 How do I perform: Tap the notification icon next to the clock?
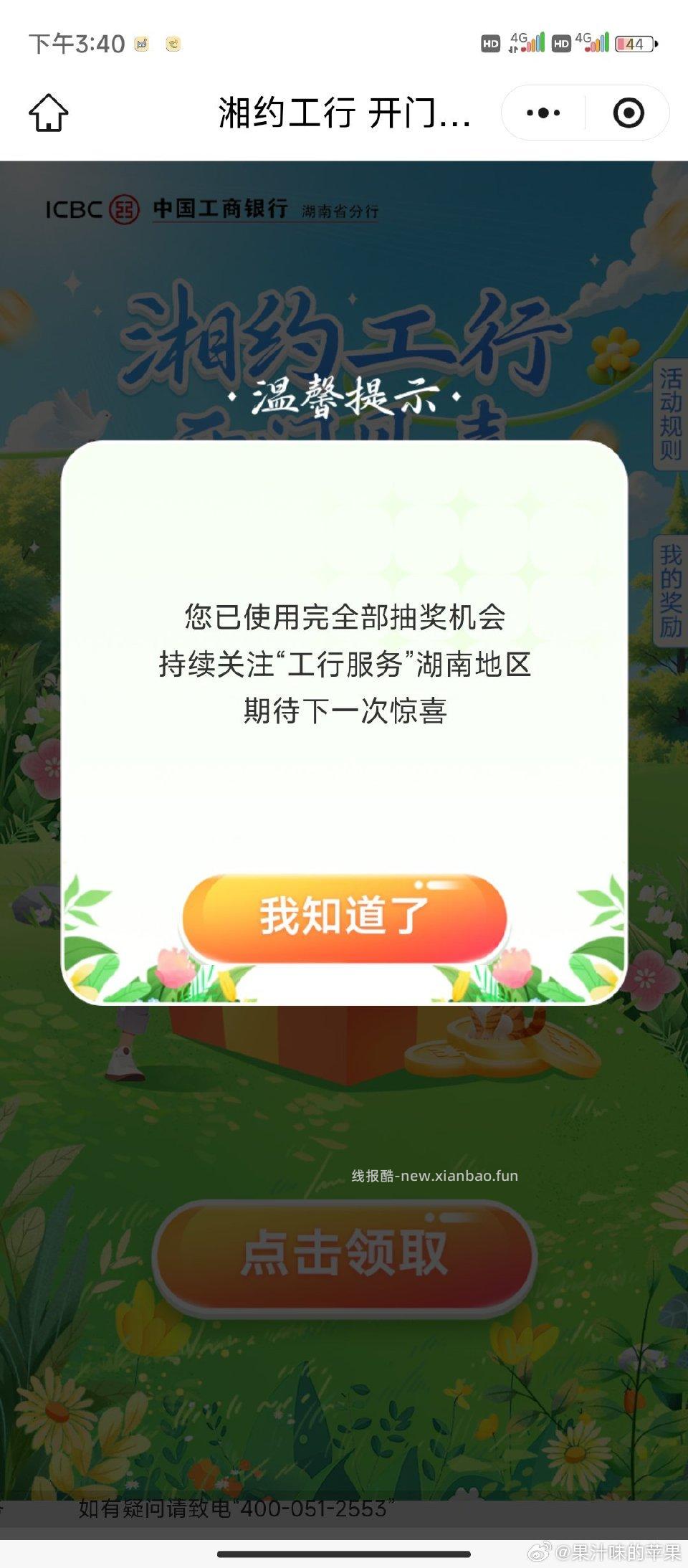click(143, 44)
